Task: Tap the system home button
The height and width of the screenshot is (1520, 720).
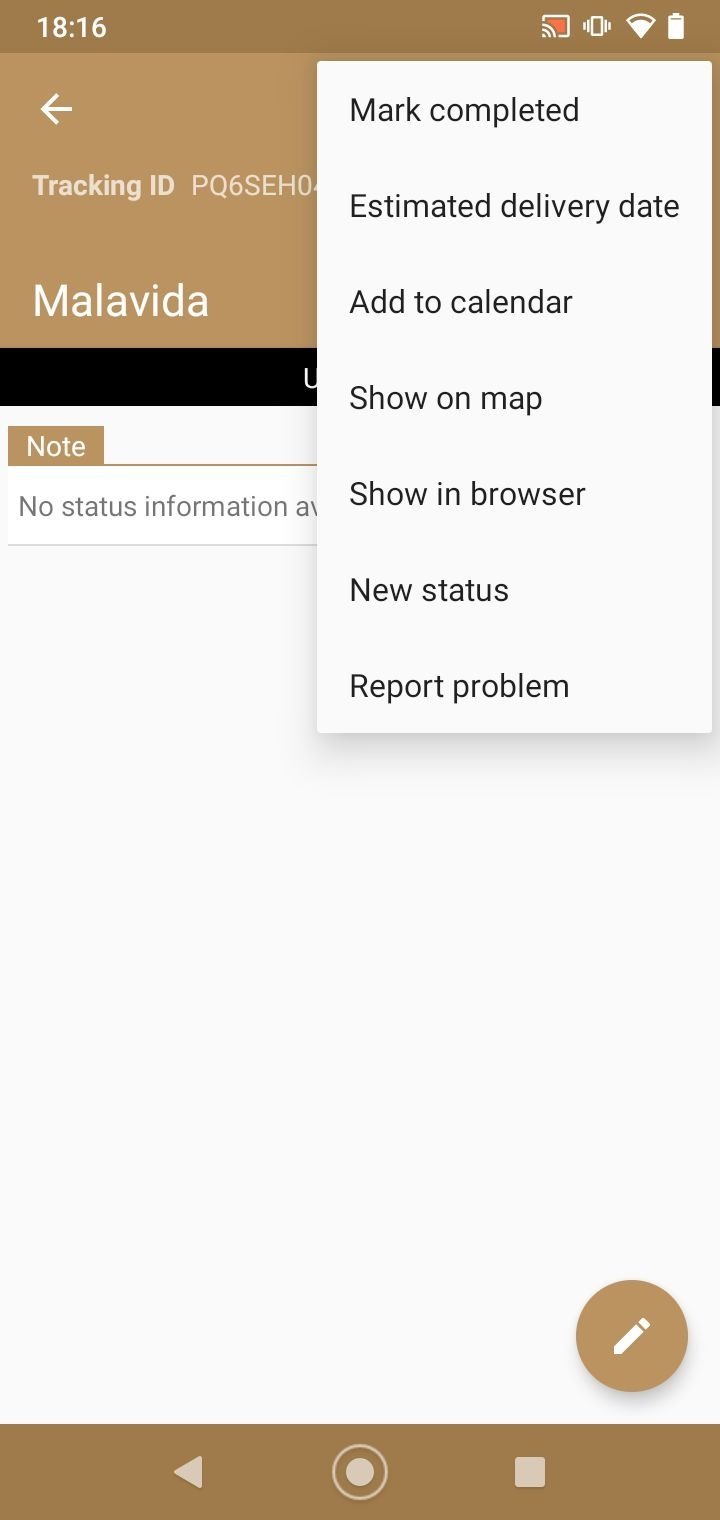Action: point(359,1472)
